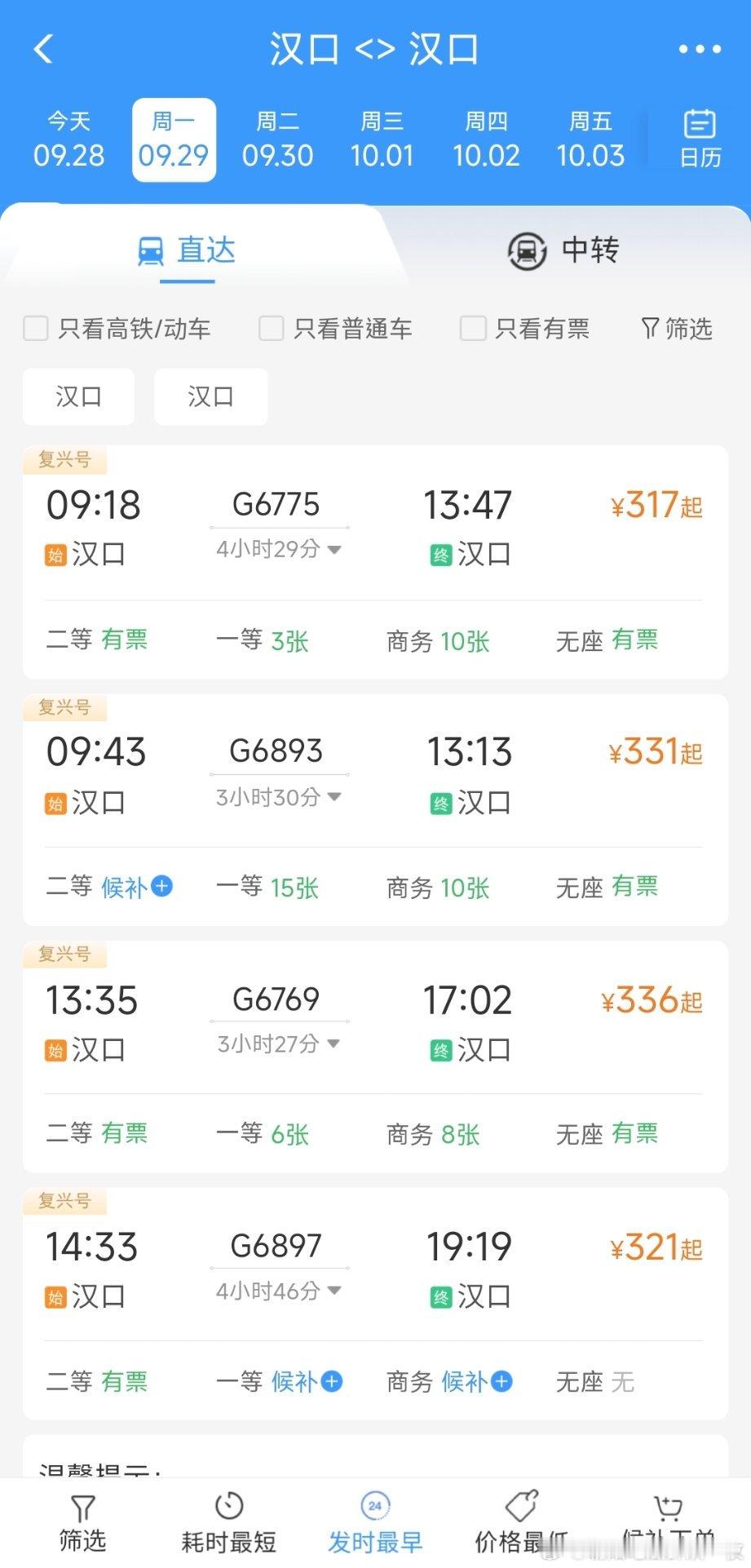This screenshot has height=1568, width=751.
Task: Select the 周四 10.02 date
Action: [486, 140]
